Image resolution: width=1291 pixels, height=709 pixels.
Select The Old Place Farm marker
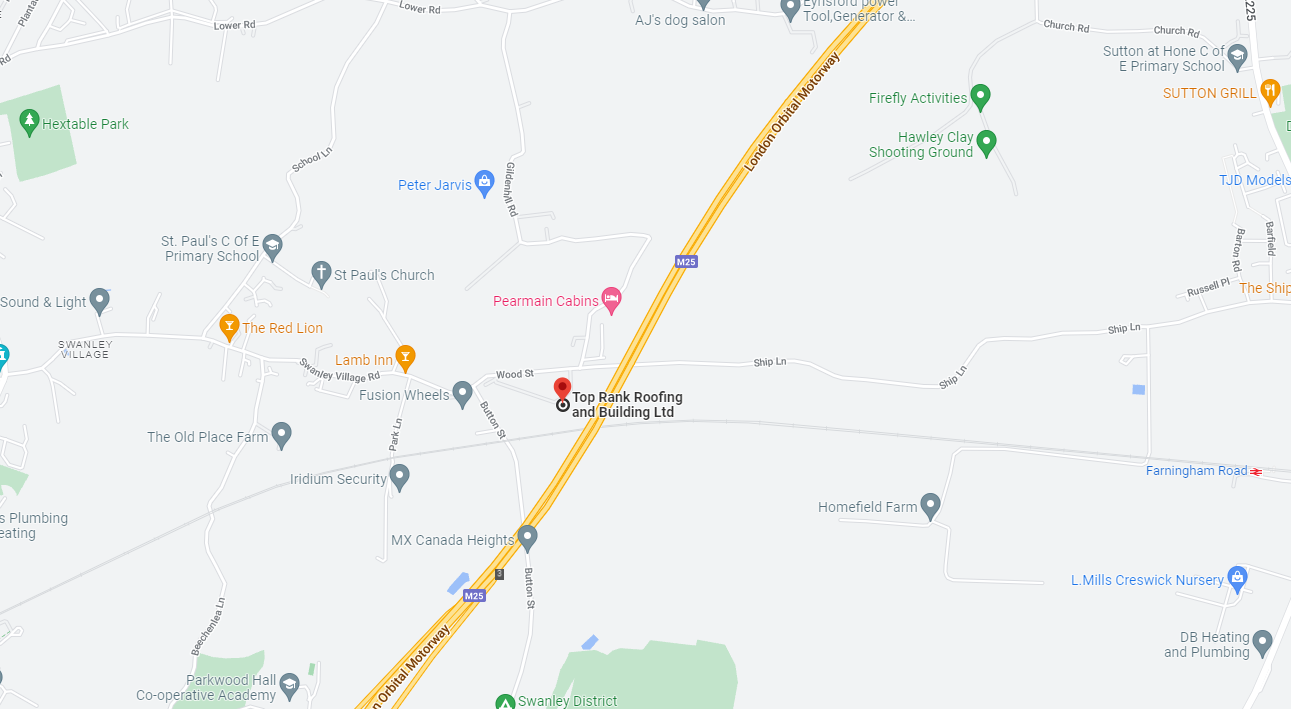pyautogui.click(x=281, y=435)
